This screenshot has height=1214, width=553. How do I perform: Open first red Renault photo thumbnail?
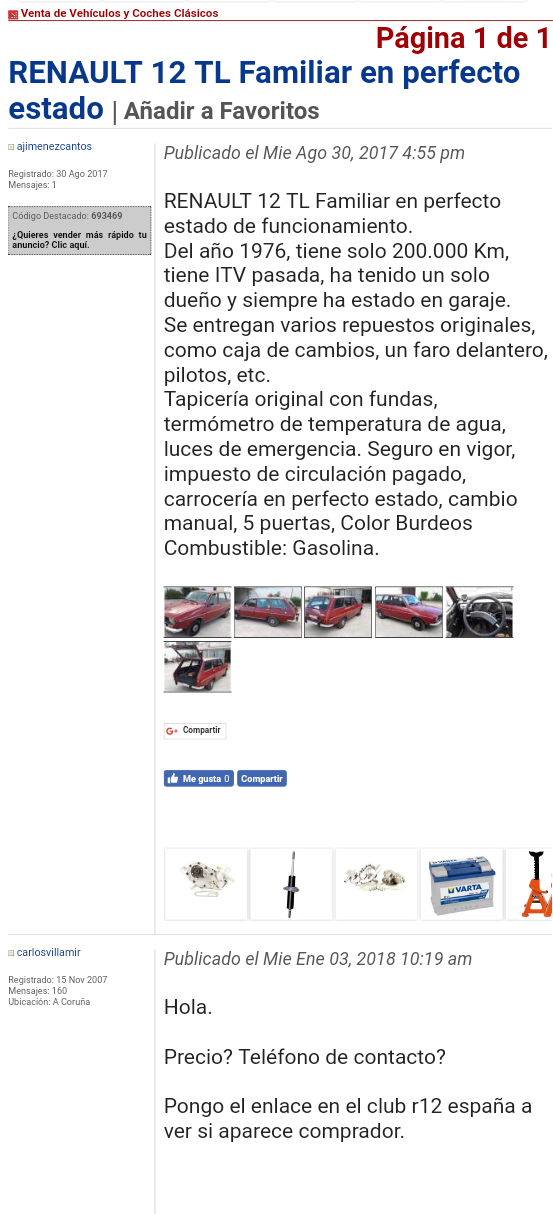tap(197, 612)
